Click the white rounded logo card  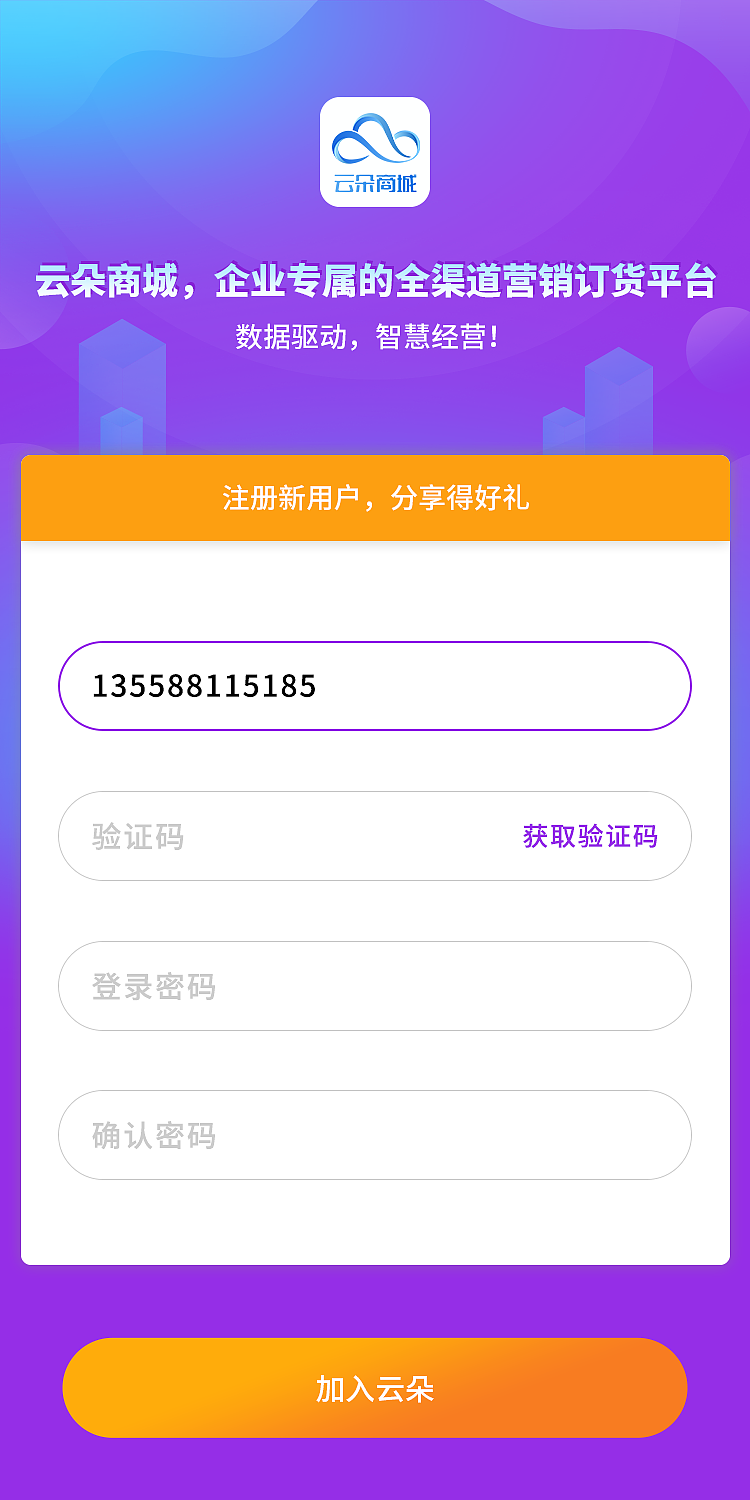pos(374,153)
